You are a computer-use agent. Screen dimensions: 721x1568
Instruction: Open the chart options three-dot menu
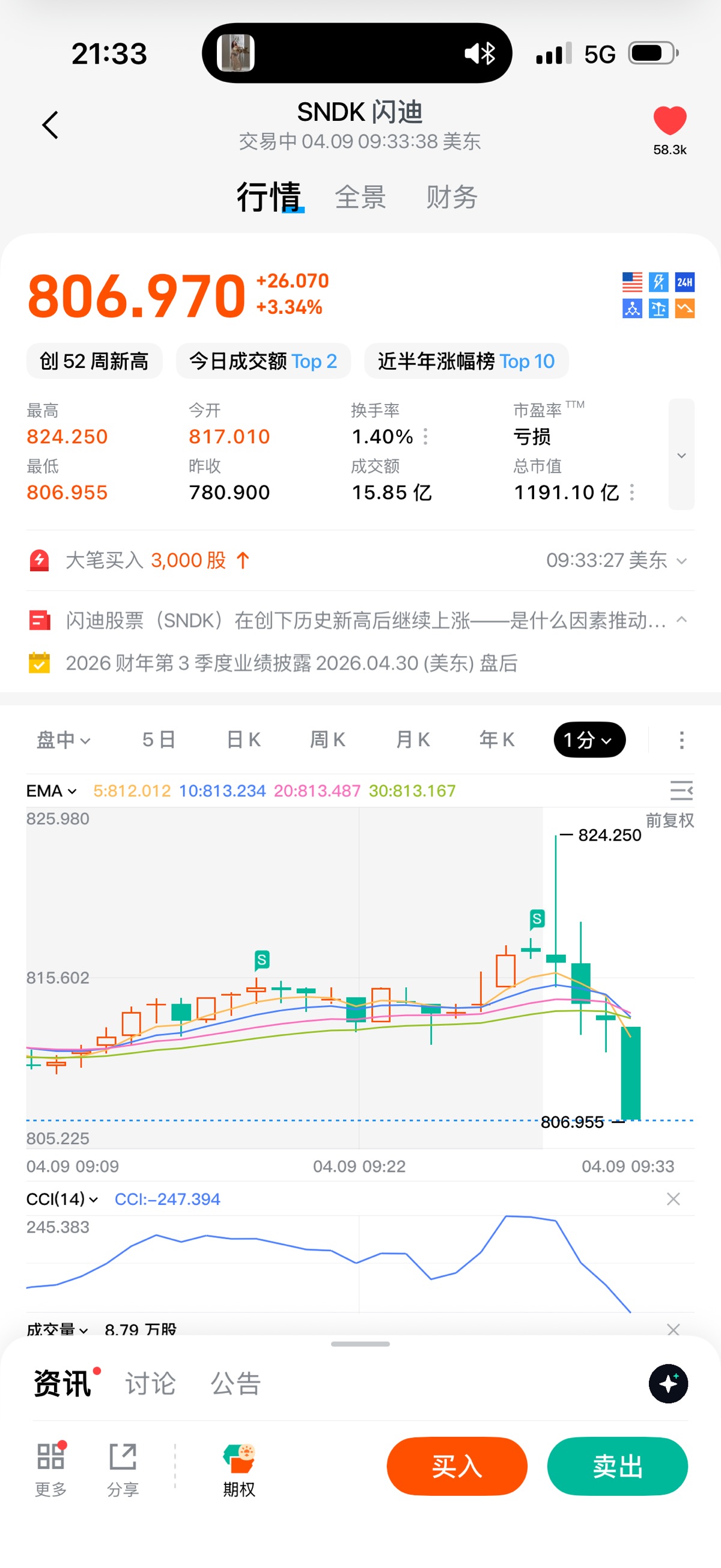[x=681, y=740]
